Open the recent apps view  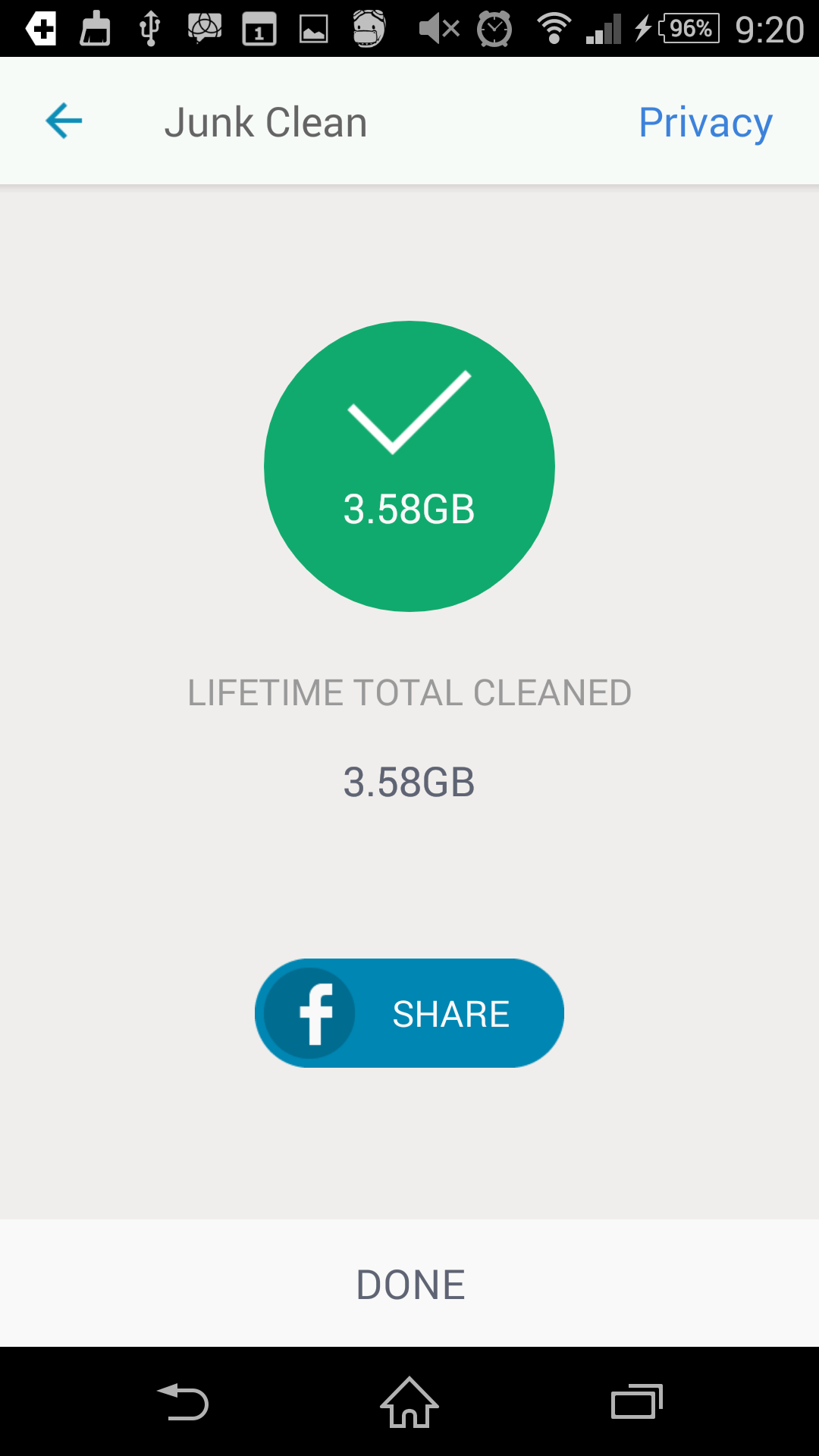coord(637,1402)
